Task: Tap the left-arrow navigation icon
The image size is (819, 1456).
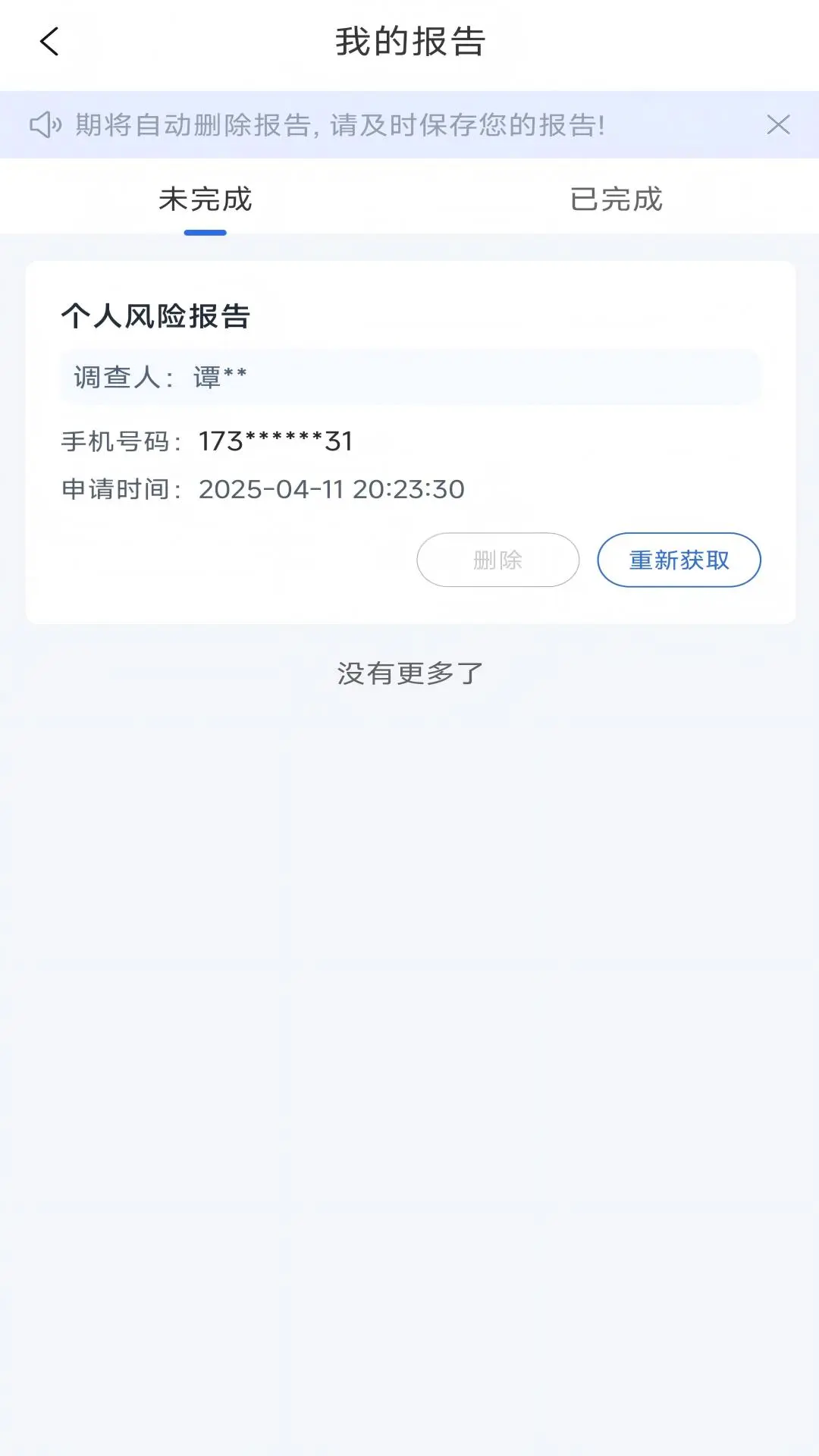Action: [49, 42]
